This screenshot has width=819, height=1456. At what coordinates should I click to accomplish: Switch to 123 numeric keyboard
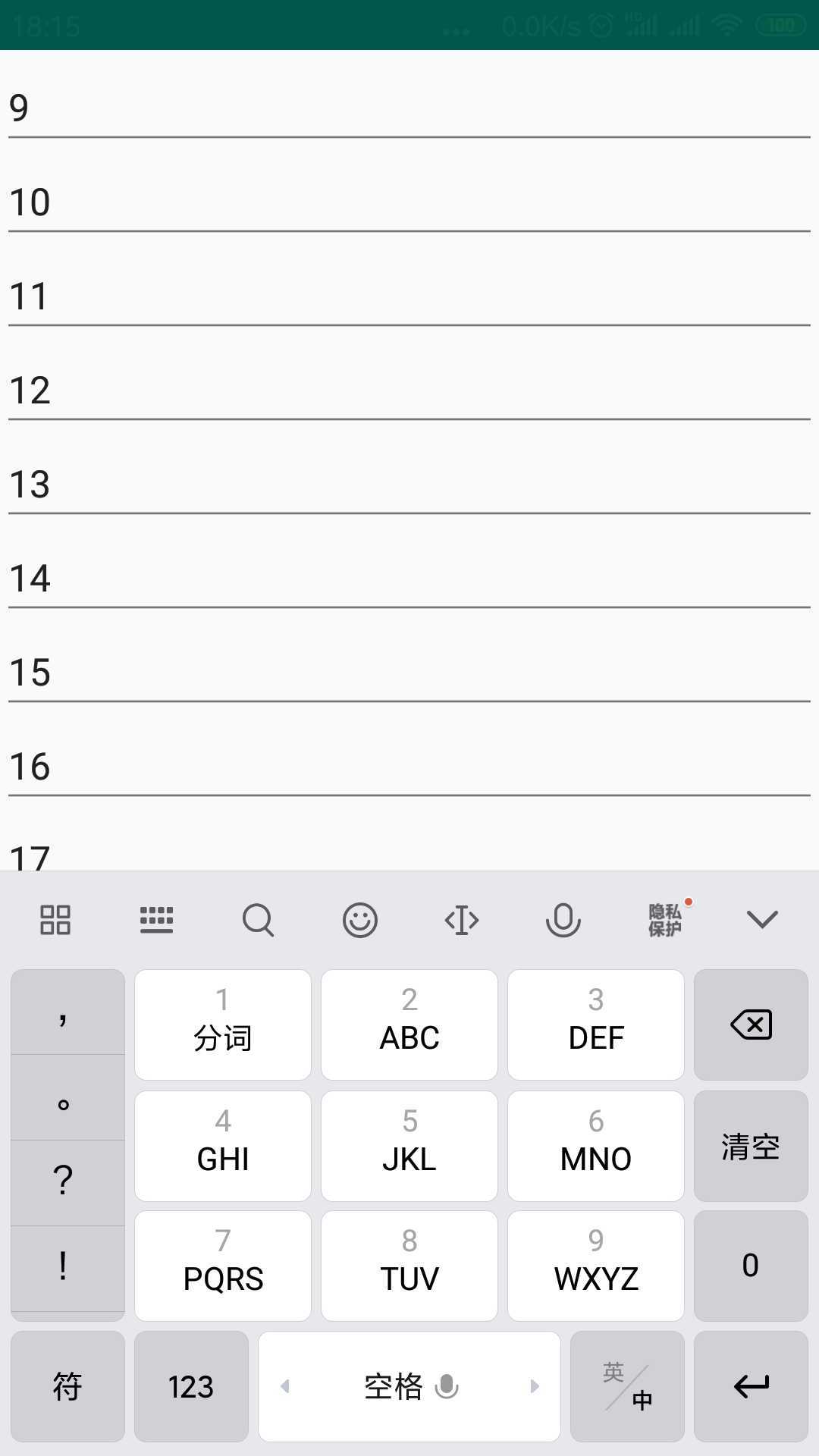click(x=191, y=1386)
